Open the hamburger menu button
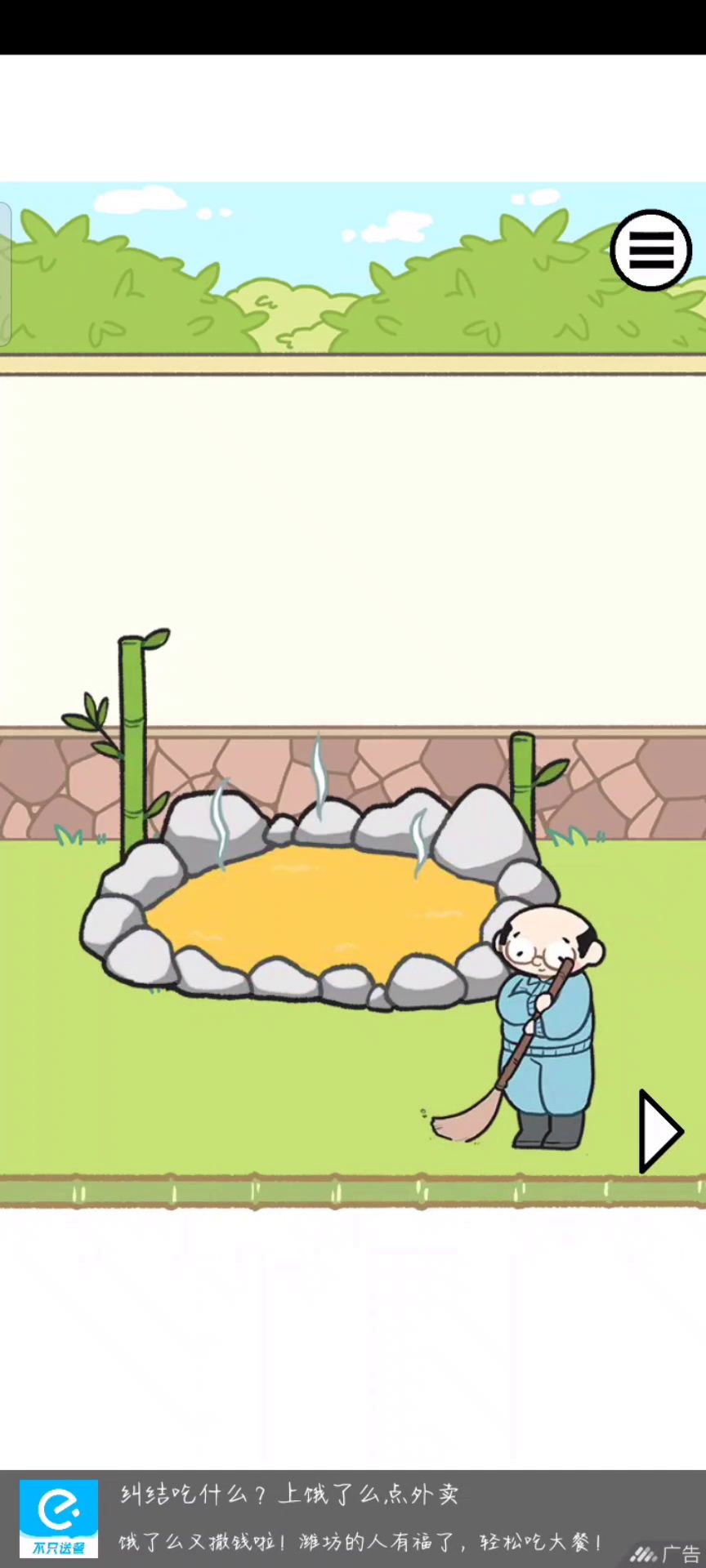 (x=650, y=251)
